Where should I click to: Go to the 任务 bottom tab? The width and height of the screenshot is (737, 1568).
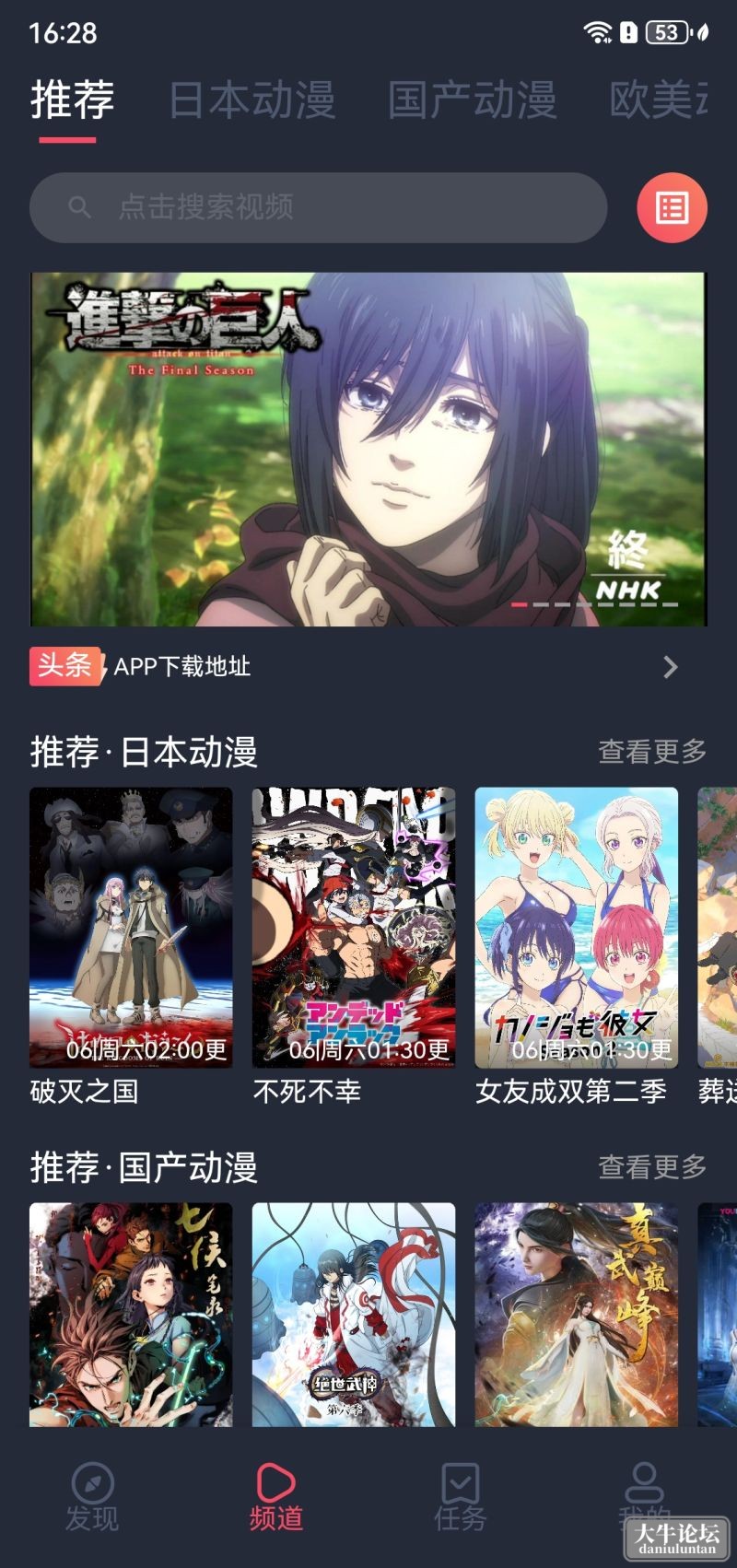point(461,1497)
